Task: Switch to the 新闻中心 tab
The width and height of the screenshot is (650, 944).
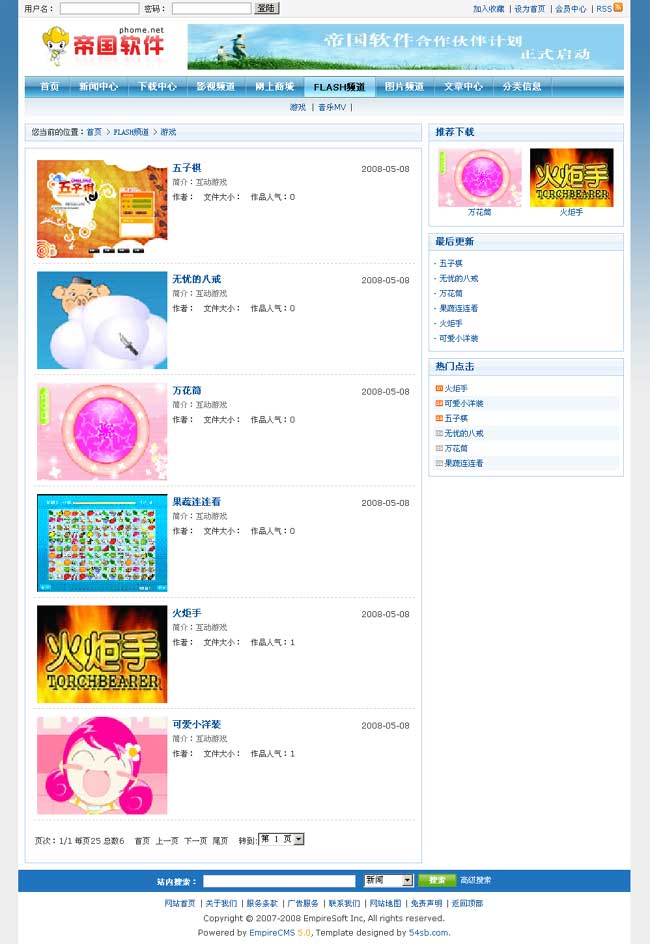Action: pyautogui.click(x=98, y=87)
